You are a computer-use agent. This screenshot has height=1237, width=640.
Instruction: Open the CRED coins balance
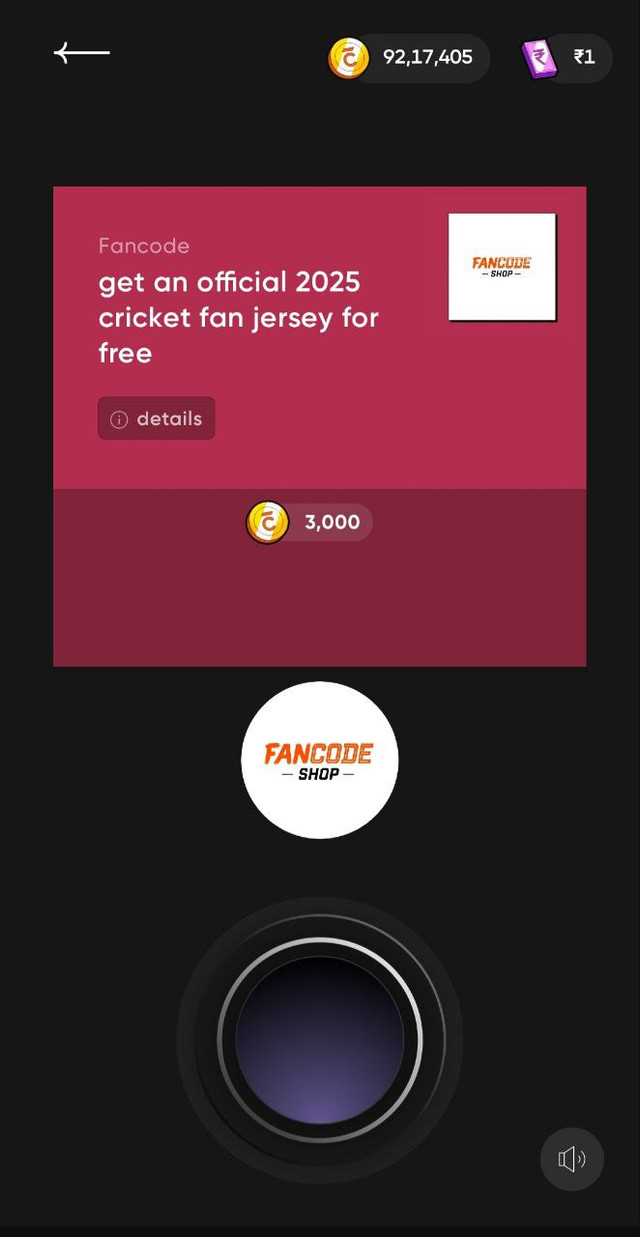click(409, 58)
